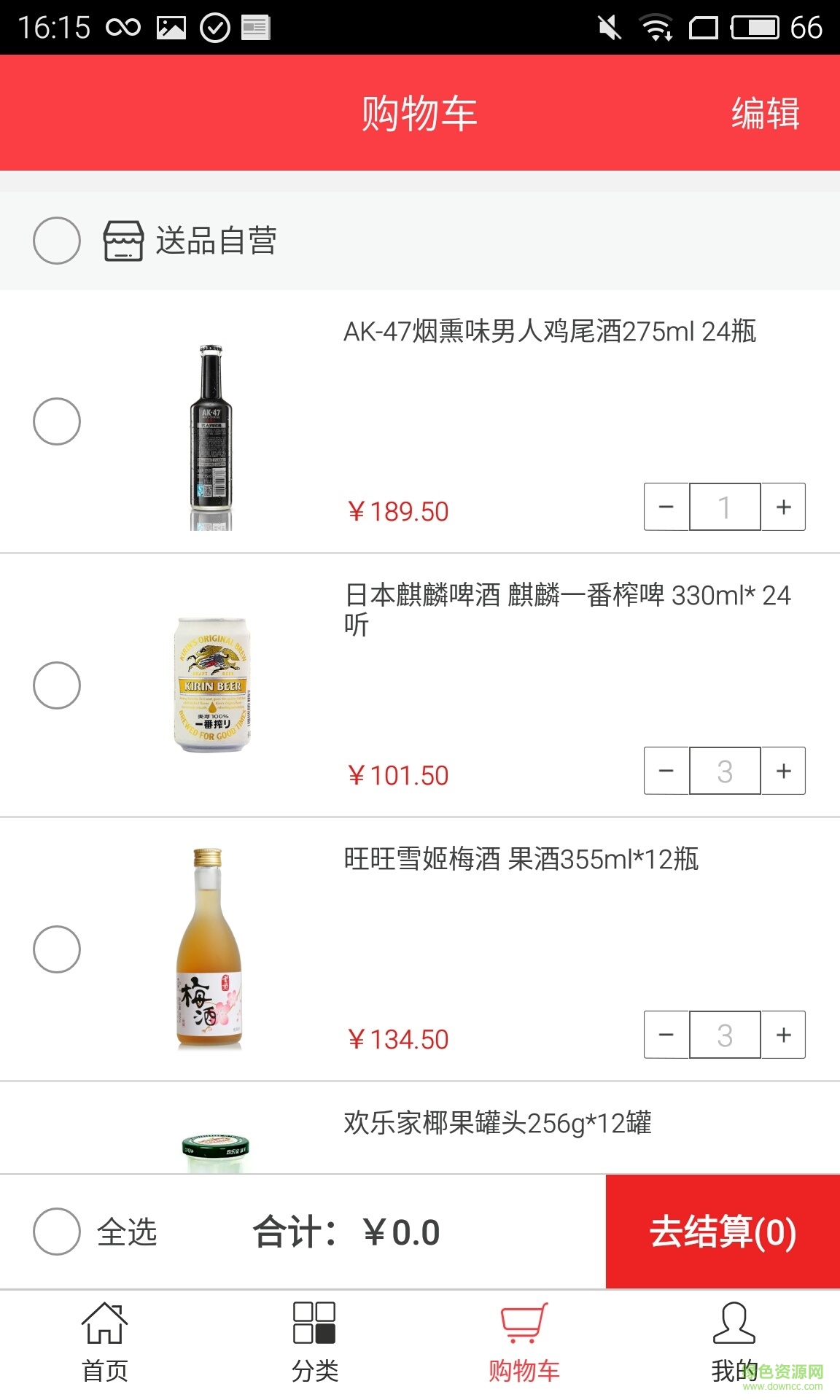Image resolution: width=840 pixels, height=1400 pixels.
Task: Check the AK-47 cocktail item circle
Action: point(57,421)
